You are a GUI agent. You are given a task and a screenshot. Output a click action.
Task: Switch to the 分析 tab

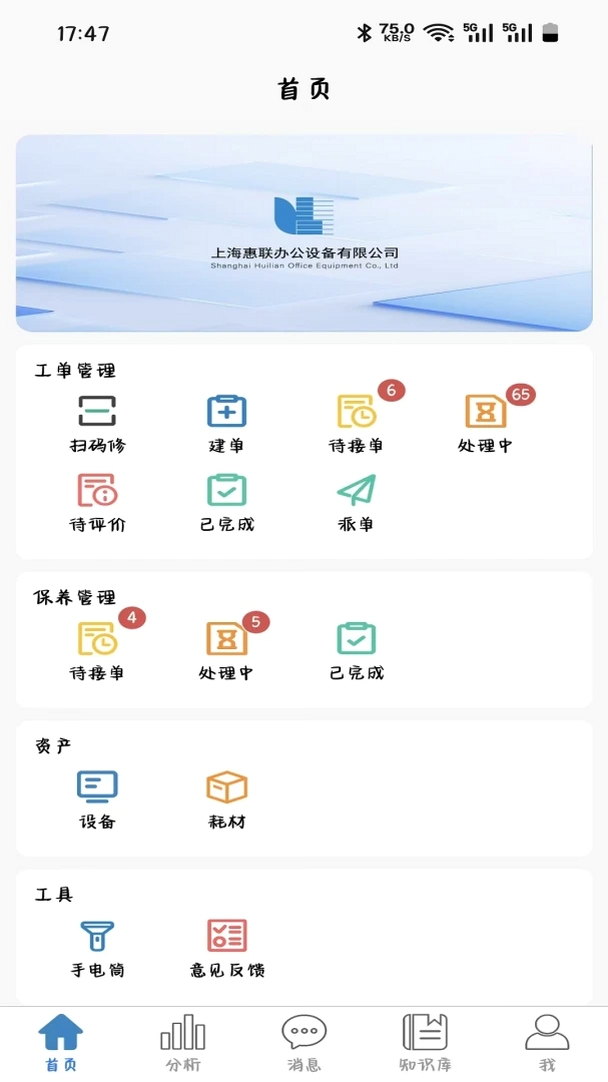tap(183, 1043)
